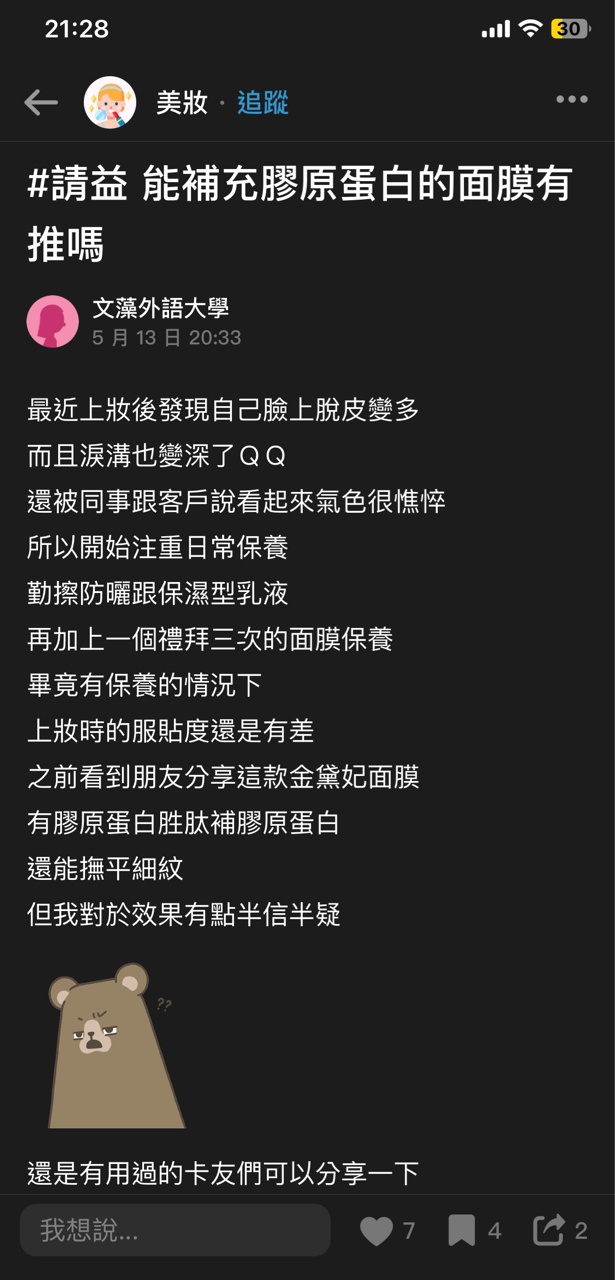Bookmark this post

click(461, 1230)
